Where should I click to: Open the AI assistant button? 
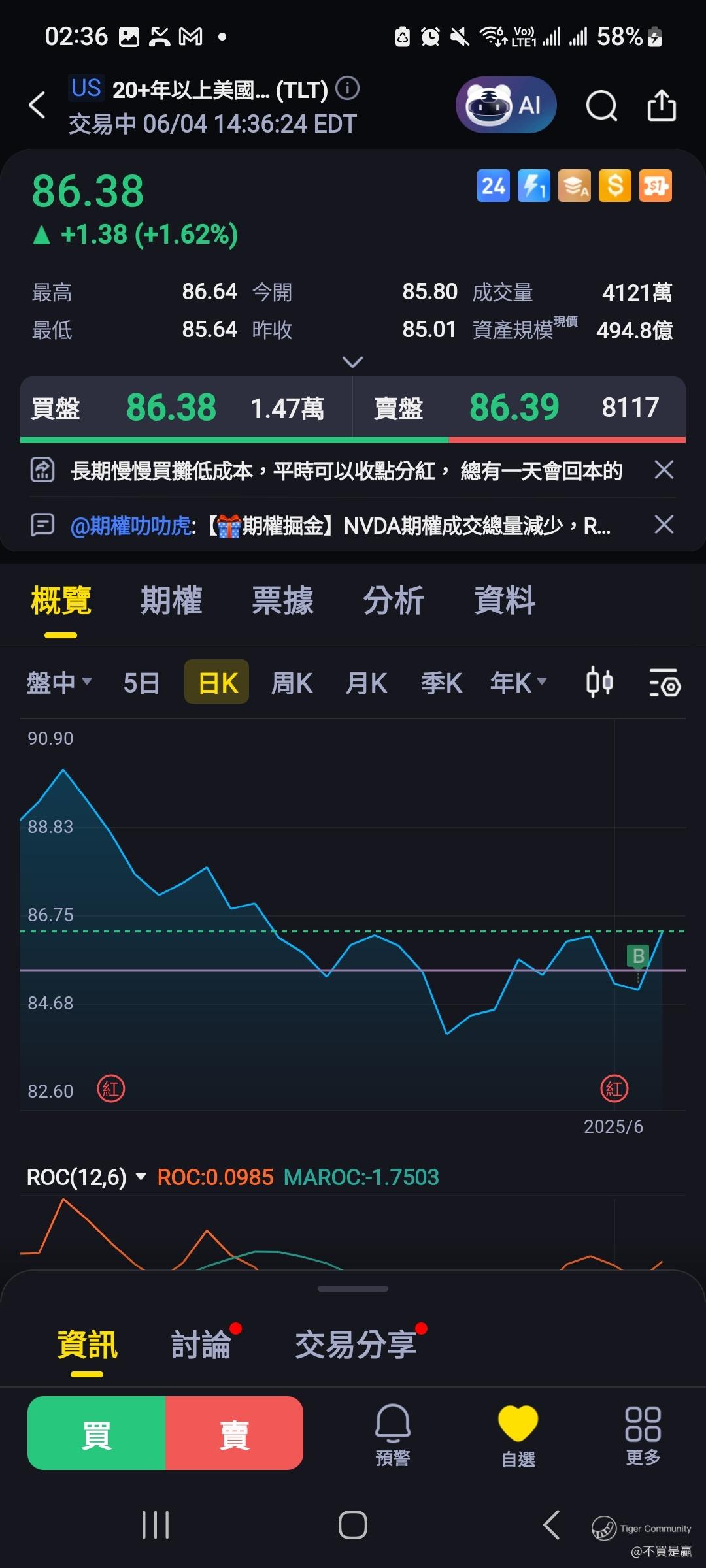(505, 105)
